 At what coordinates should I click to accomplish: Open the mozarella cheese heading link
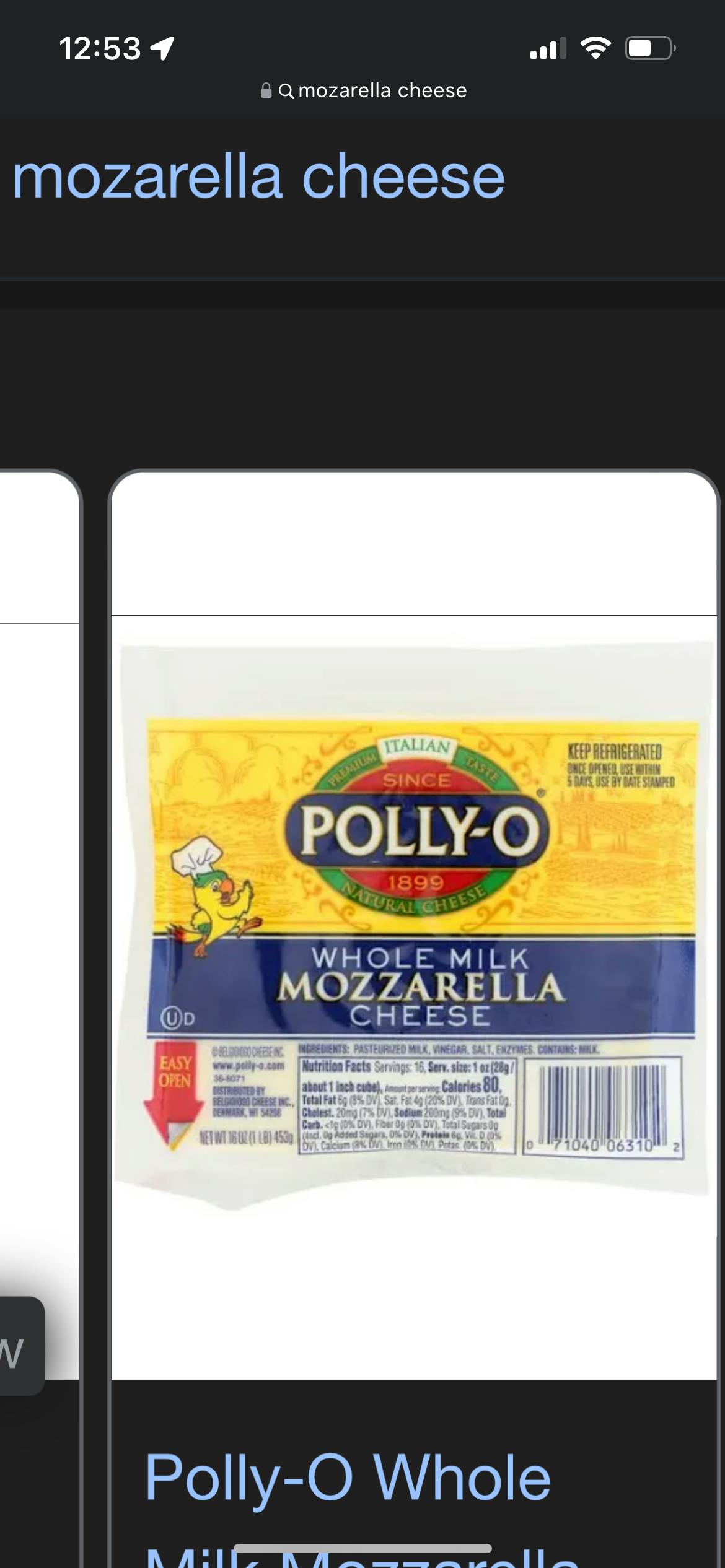(x=258, y=177)
